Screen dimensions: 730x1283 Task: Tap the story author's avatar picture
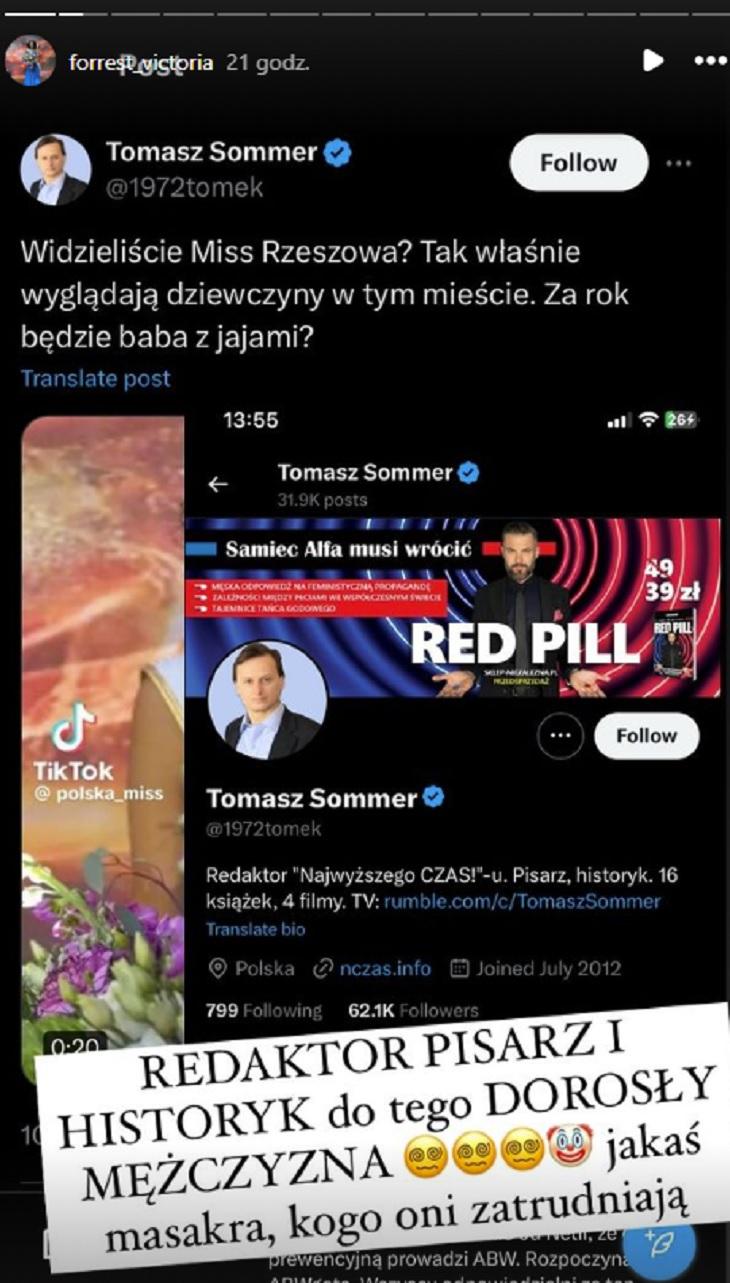click(30, 62)
